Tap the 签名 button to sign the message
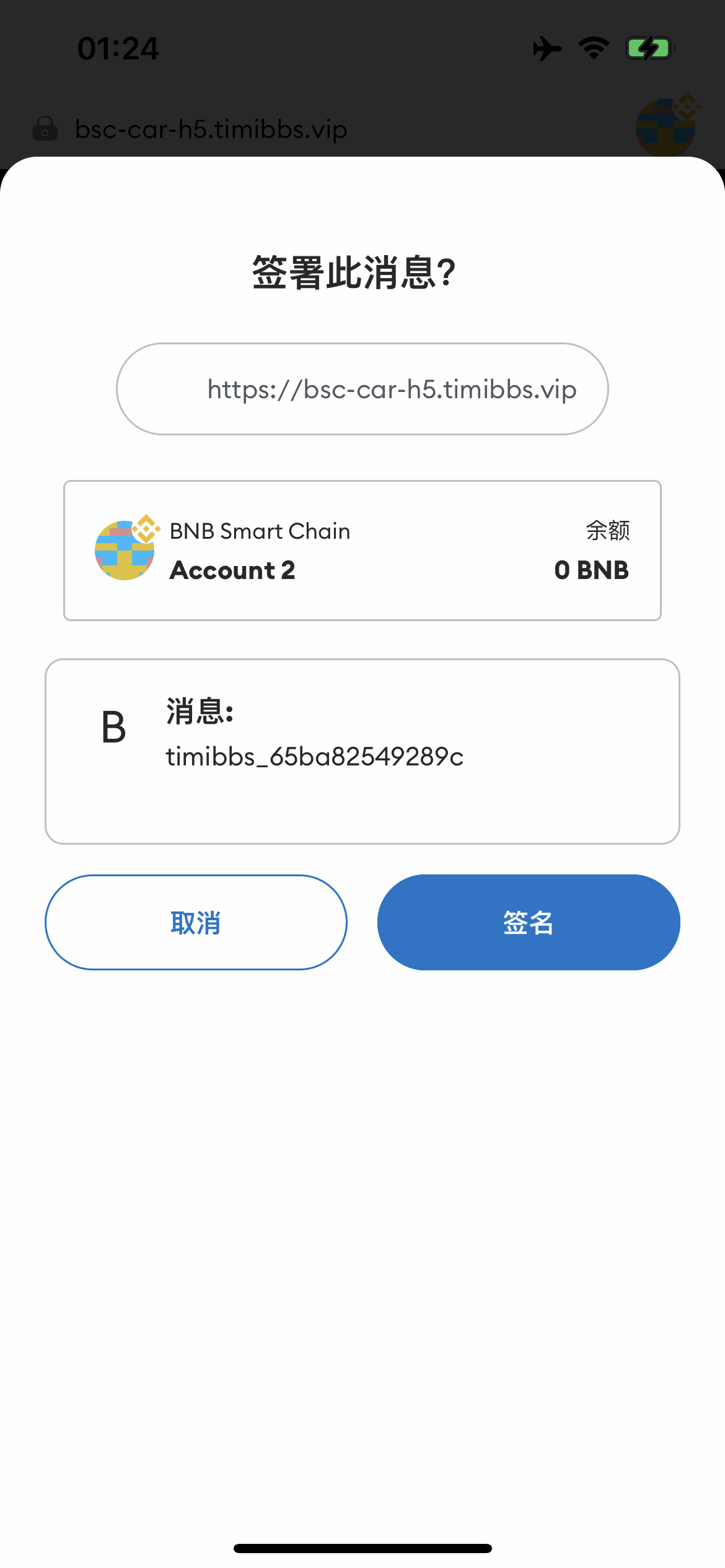 tap(529, 922)
